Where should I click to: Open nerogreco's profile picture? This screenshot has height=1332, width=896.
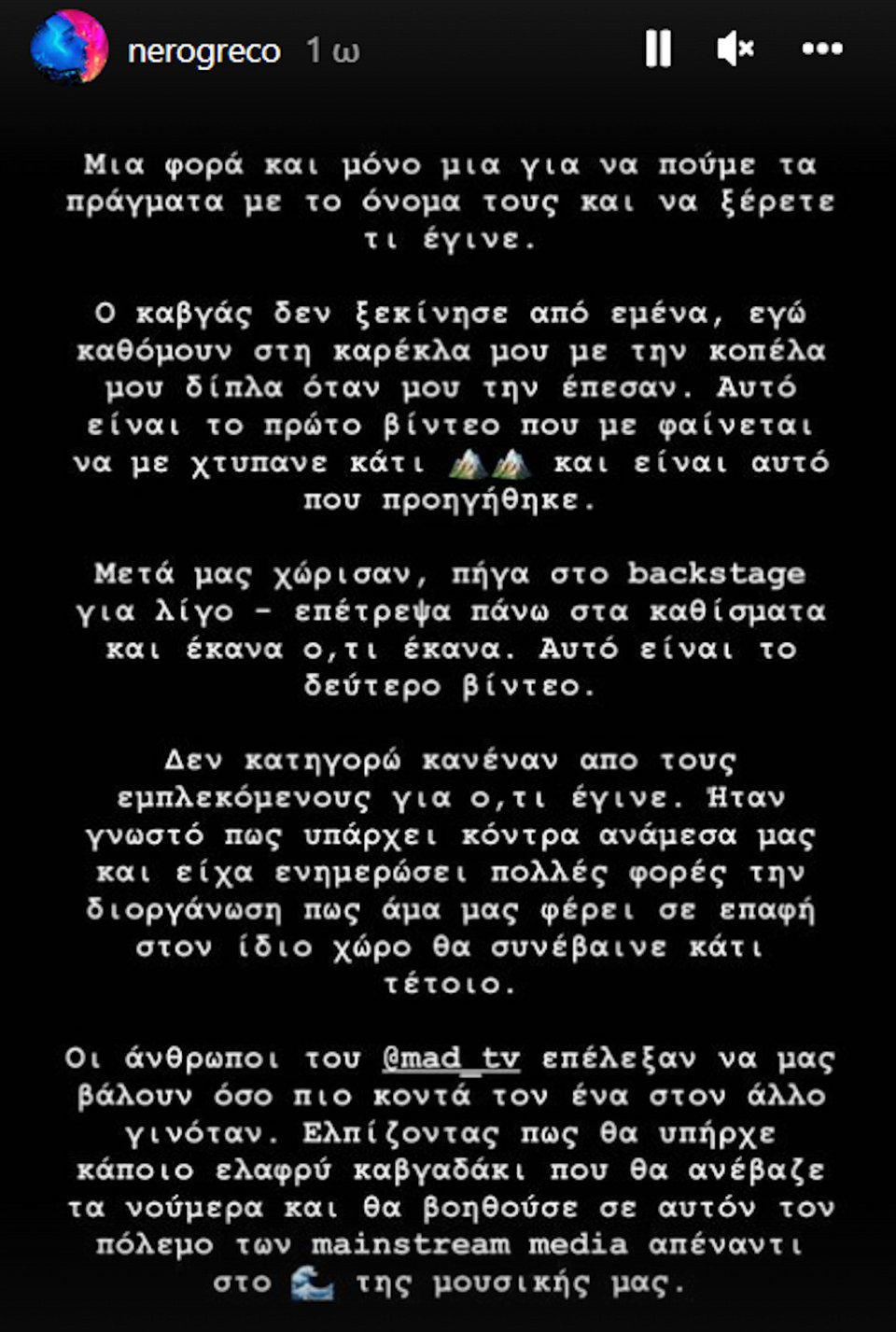click(68, 48)
